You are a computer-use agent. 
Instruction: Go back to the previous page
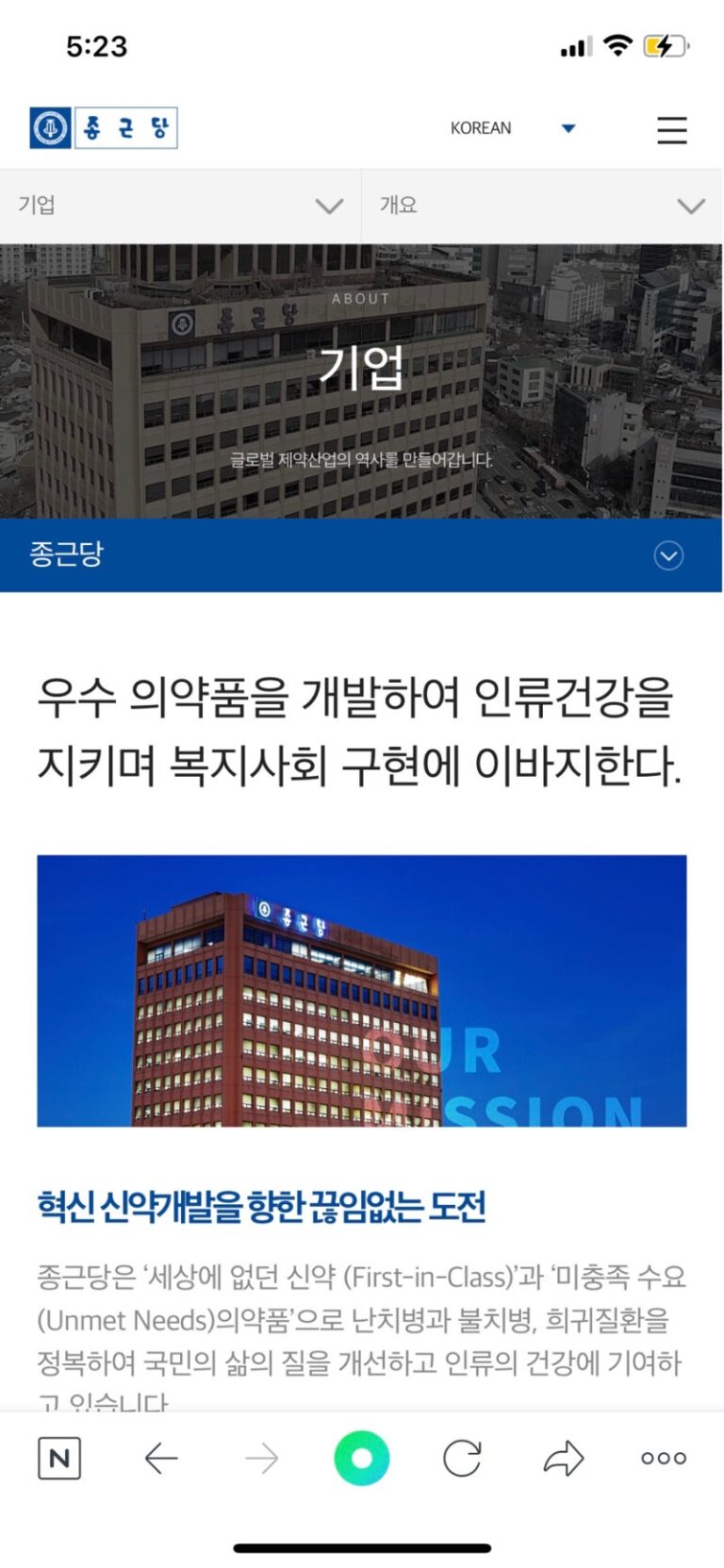pos(160,1459)
